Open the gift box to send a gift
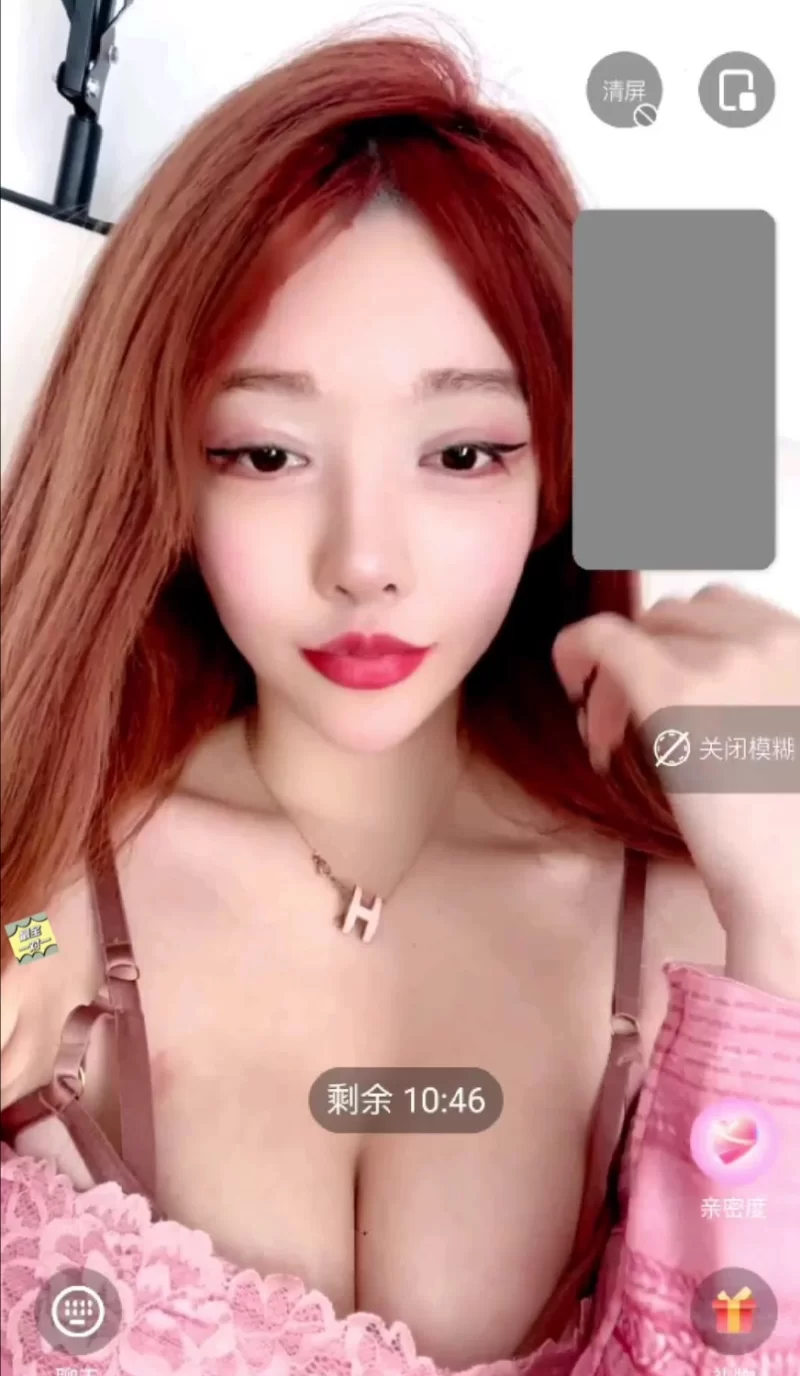The image size is (800, 1376). click(x=732, y=1310)
